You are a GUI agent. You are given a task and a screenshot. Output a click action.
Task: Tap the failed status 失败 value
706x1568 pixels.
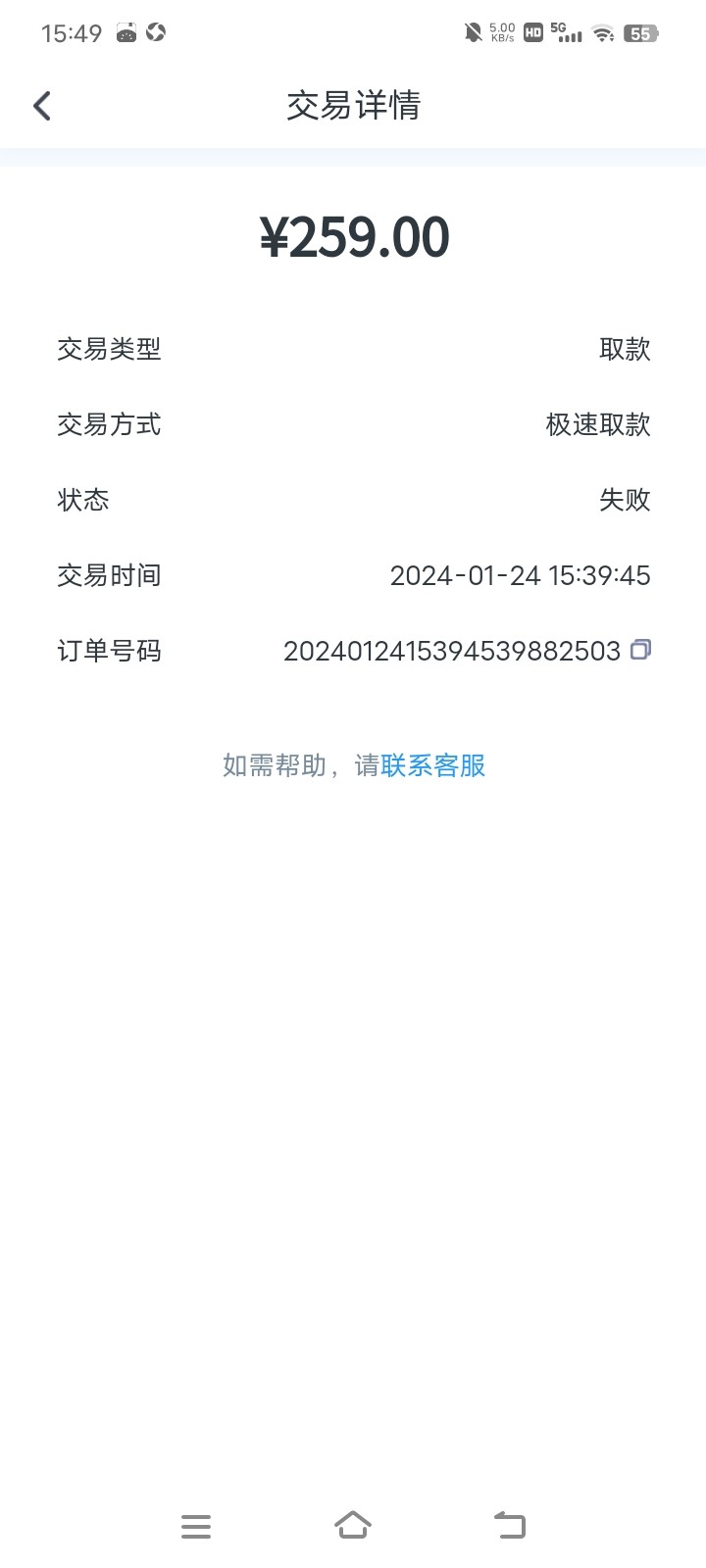[625, 500]
